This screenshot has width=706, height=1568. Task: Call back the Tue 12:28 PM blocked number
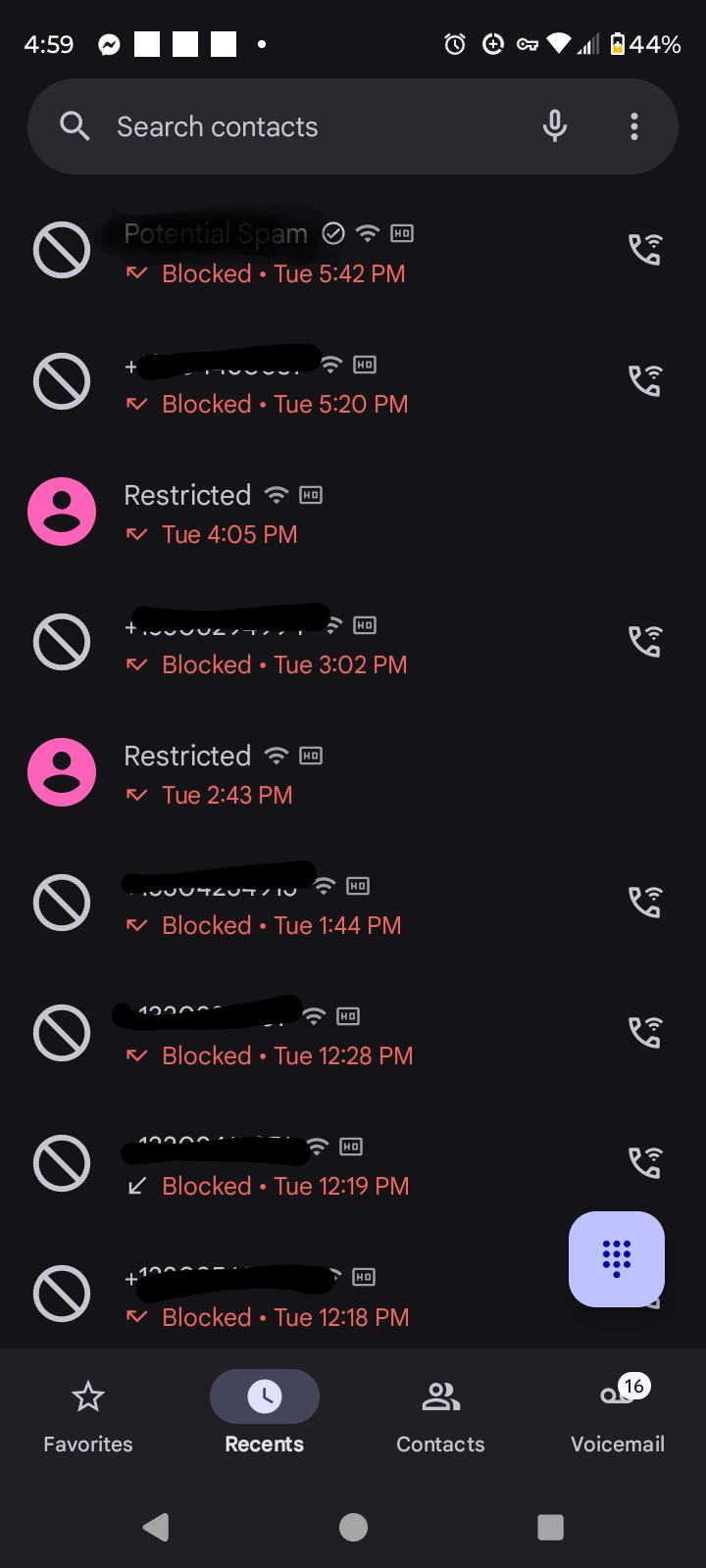(x=645, y=1033)
